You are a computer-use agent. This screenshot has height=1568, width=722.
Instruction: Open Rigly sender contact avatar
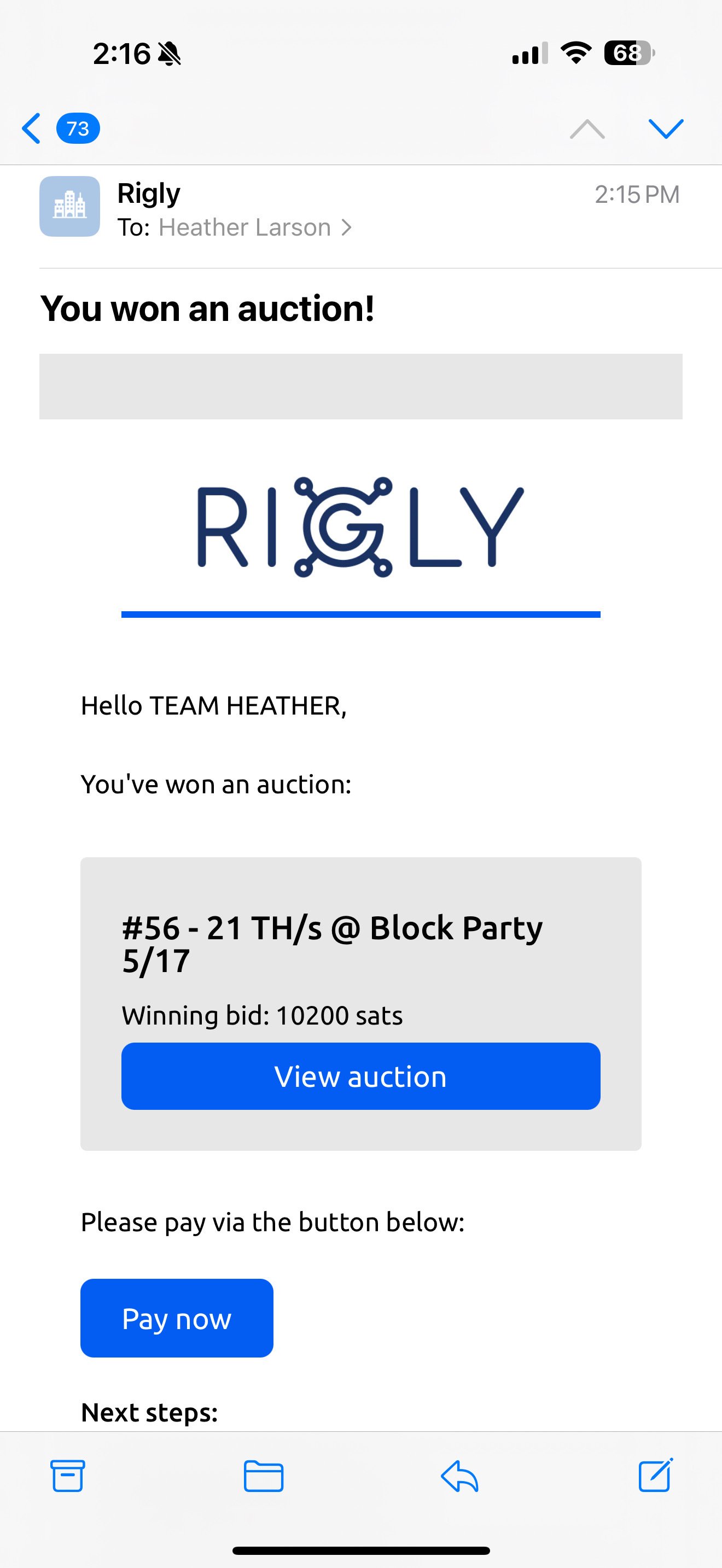(x=70, y=206)
